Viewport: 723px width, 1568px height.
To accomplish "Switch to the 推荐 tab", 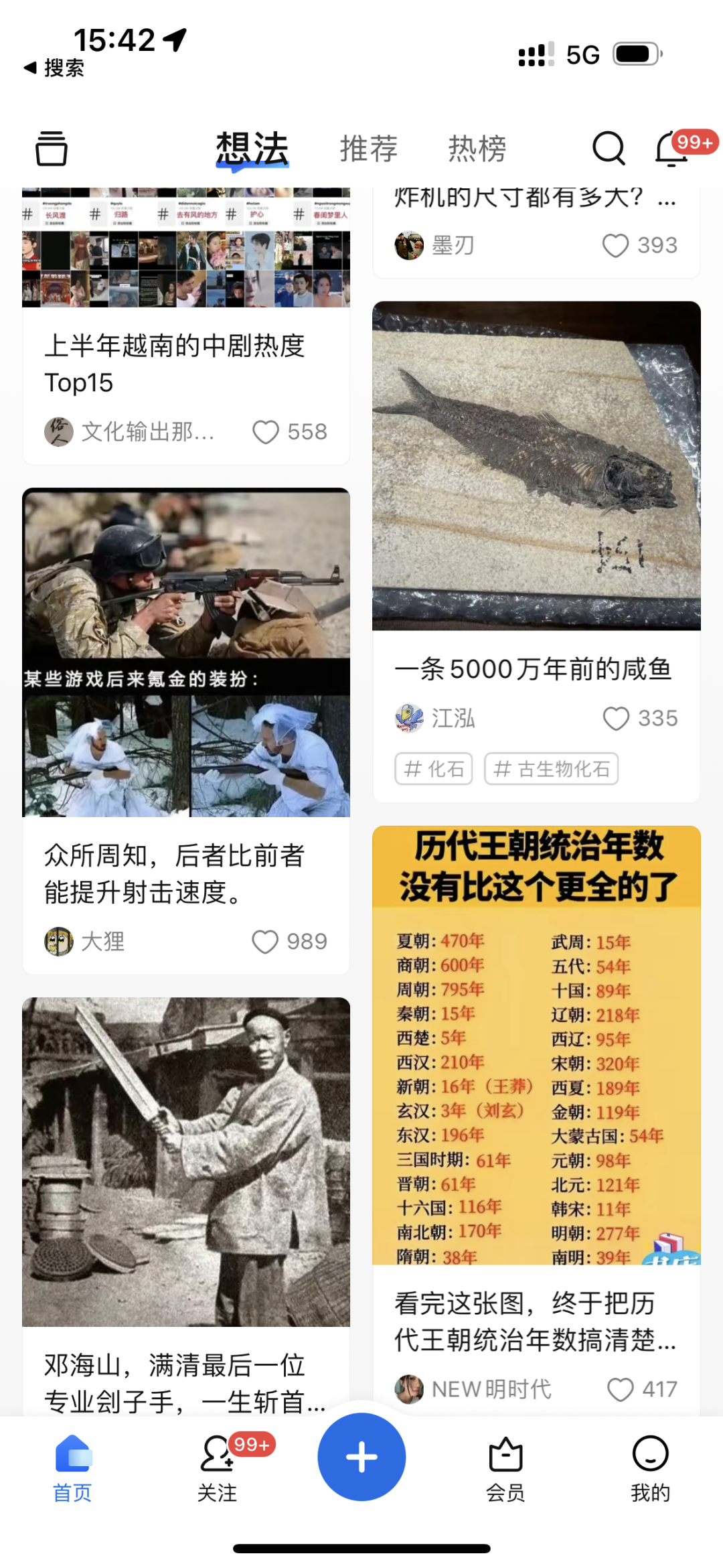I will pyautogui.click(x=369, y=149).
